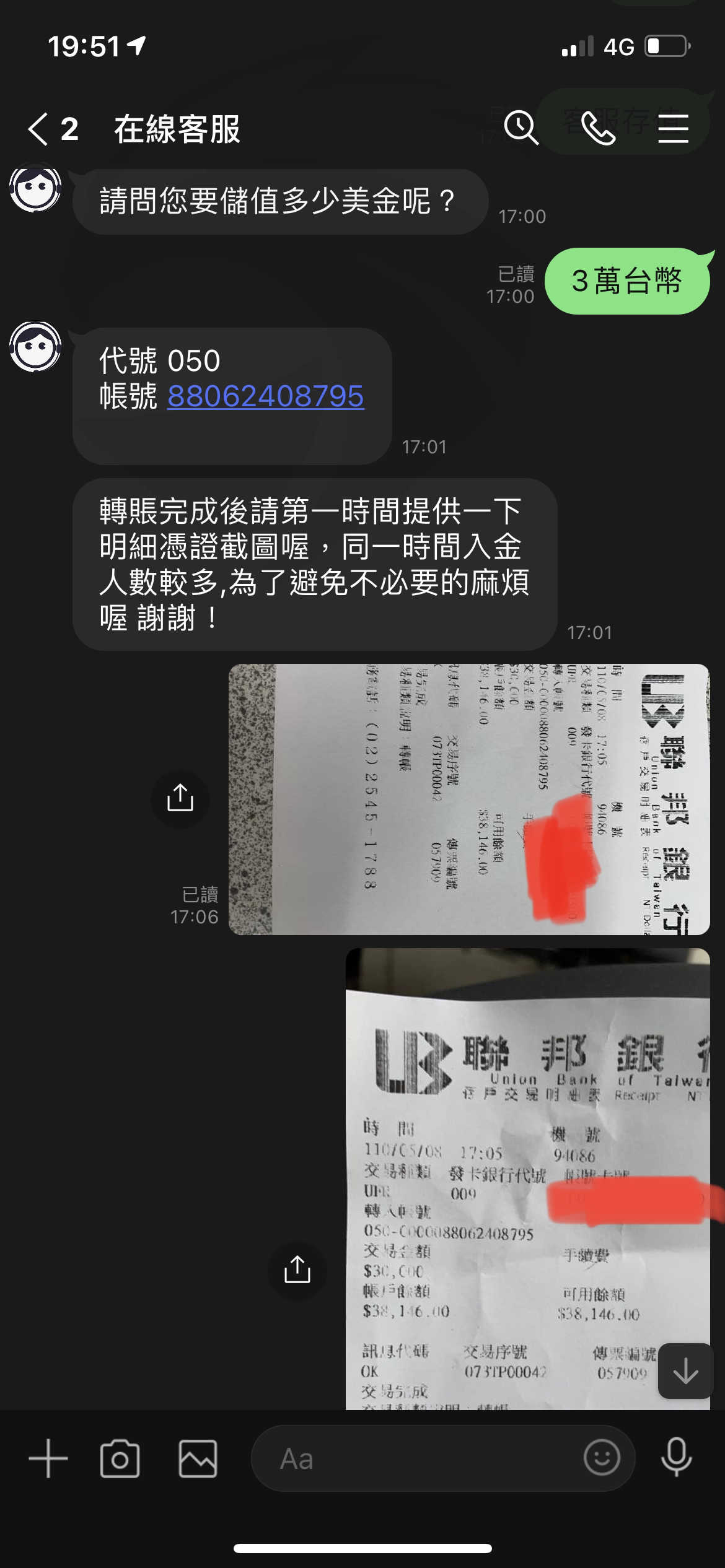Viewport: 725px width, 1568px height.
Task: Jump to latest message with down arrow
Action: point(685,1370)
